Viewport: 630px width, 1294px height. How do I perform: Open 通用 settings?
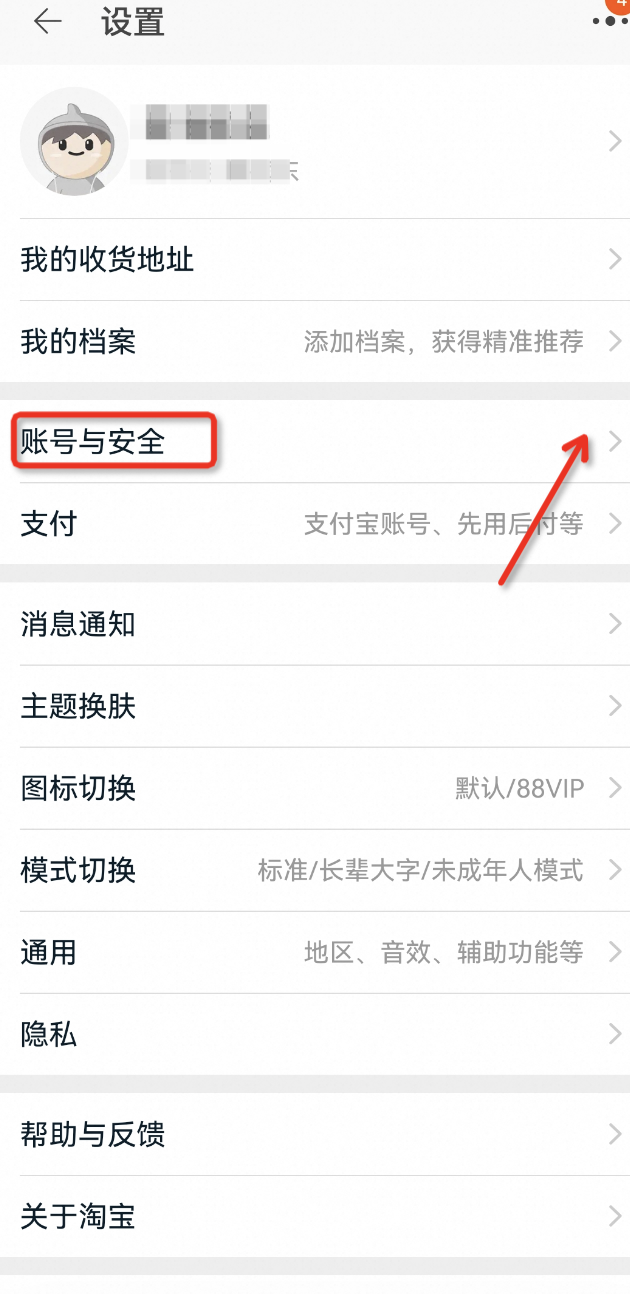(315, 952)
